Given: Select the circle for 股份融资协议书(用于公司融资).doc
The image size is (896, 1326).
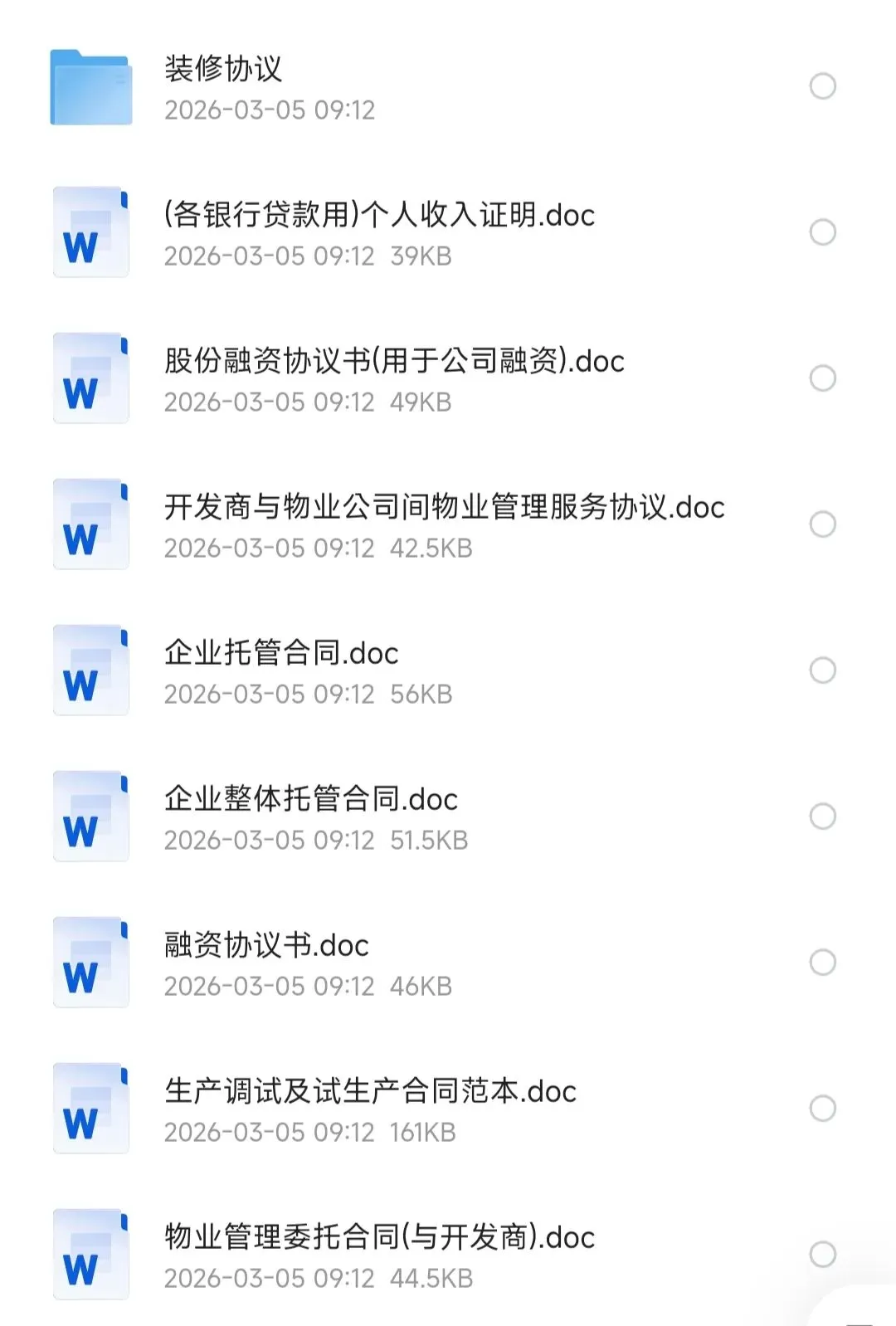Looking at the screenshot, I should (822, 378).
